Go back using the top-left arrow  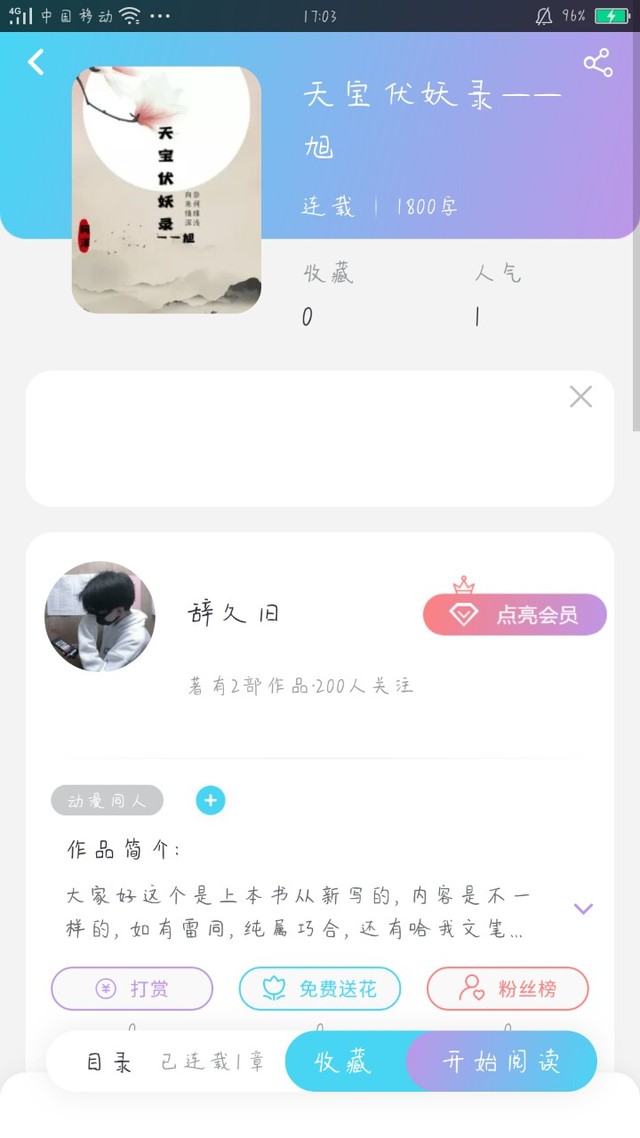36,63
